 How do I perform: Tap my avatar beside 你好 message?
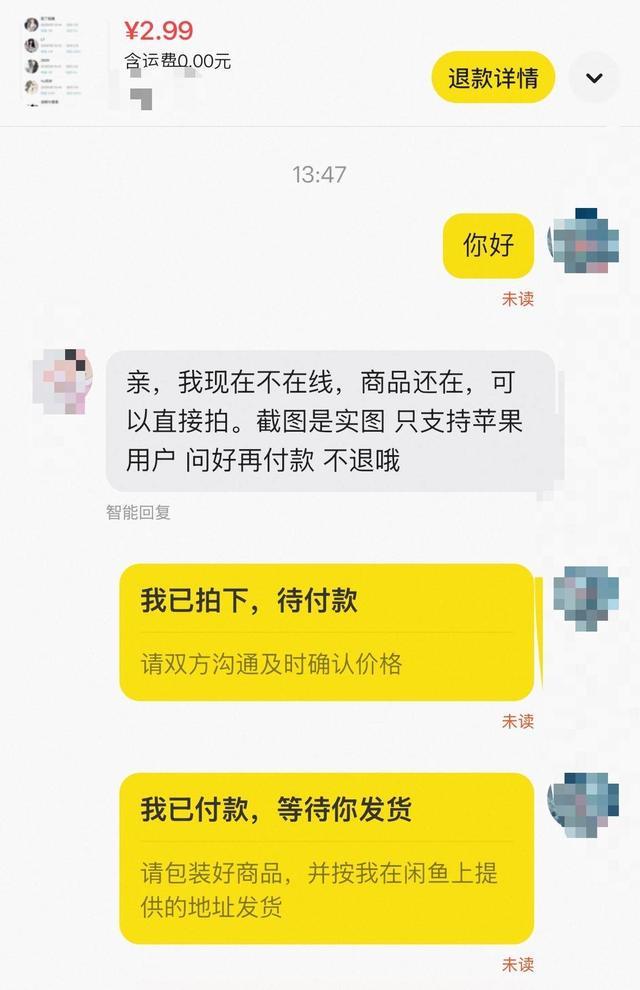[x=585, y=242]
